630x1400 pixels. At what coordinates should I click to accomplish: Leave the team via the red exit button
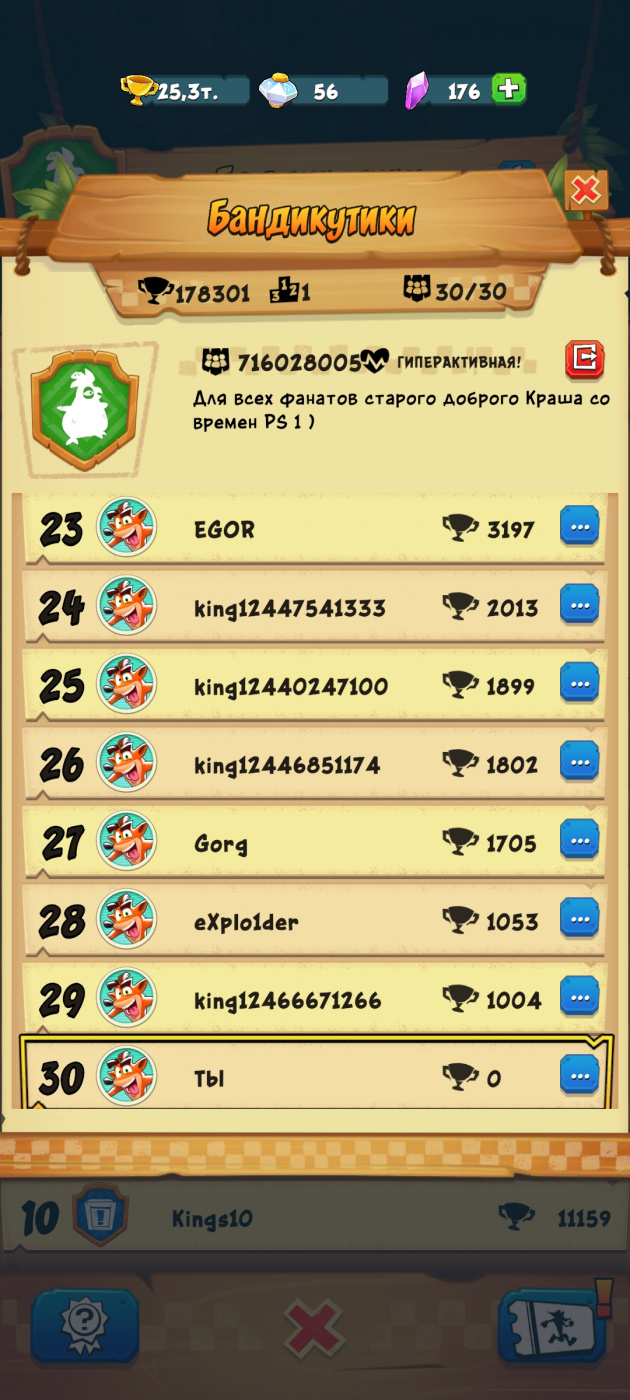point(584,360)
